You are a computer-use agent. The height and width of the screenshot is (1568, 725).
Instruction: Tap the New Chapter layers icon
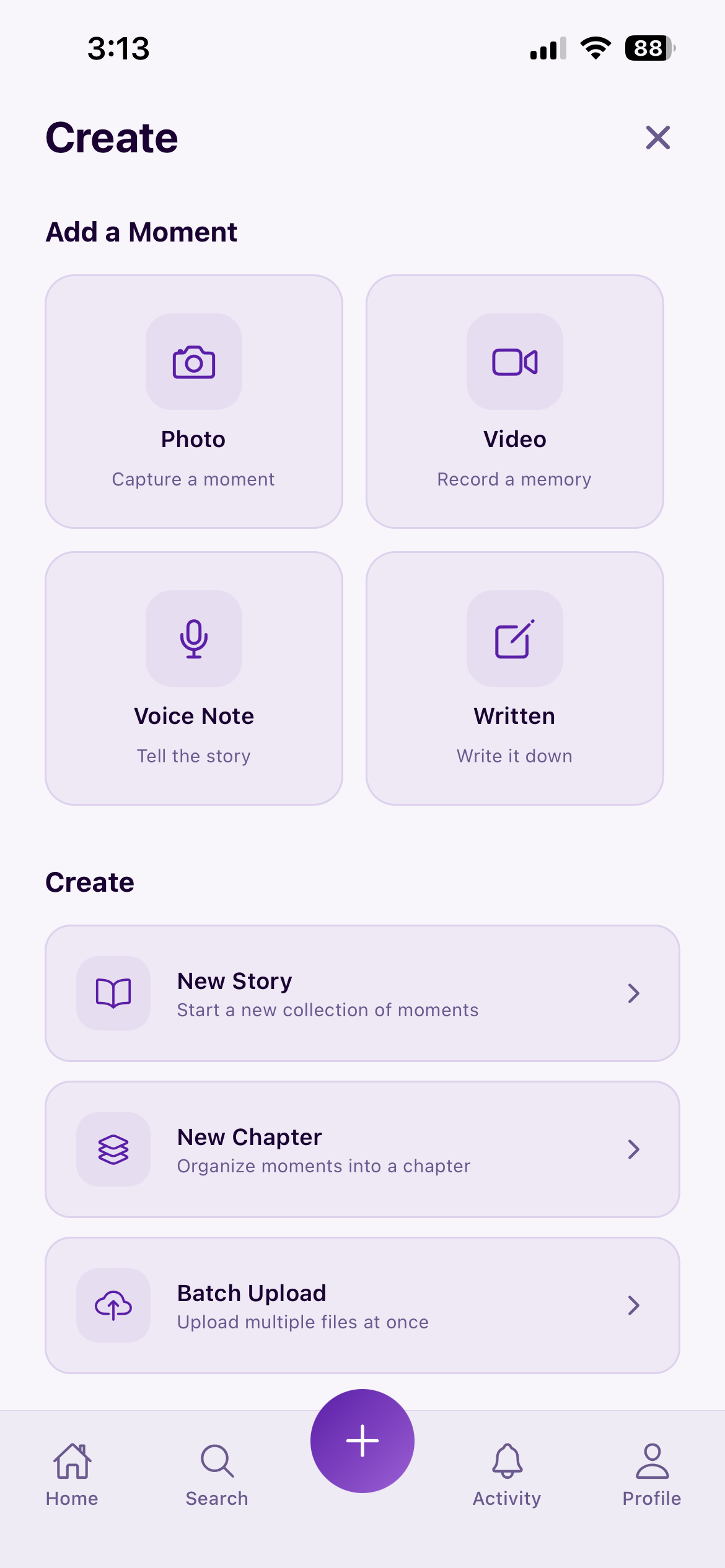(x=113, y=1149)
